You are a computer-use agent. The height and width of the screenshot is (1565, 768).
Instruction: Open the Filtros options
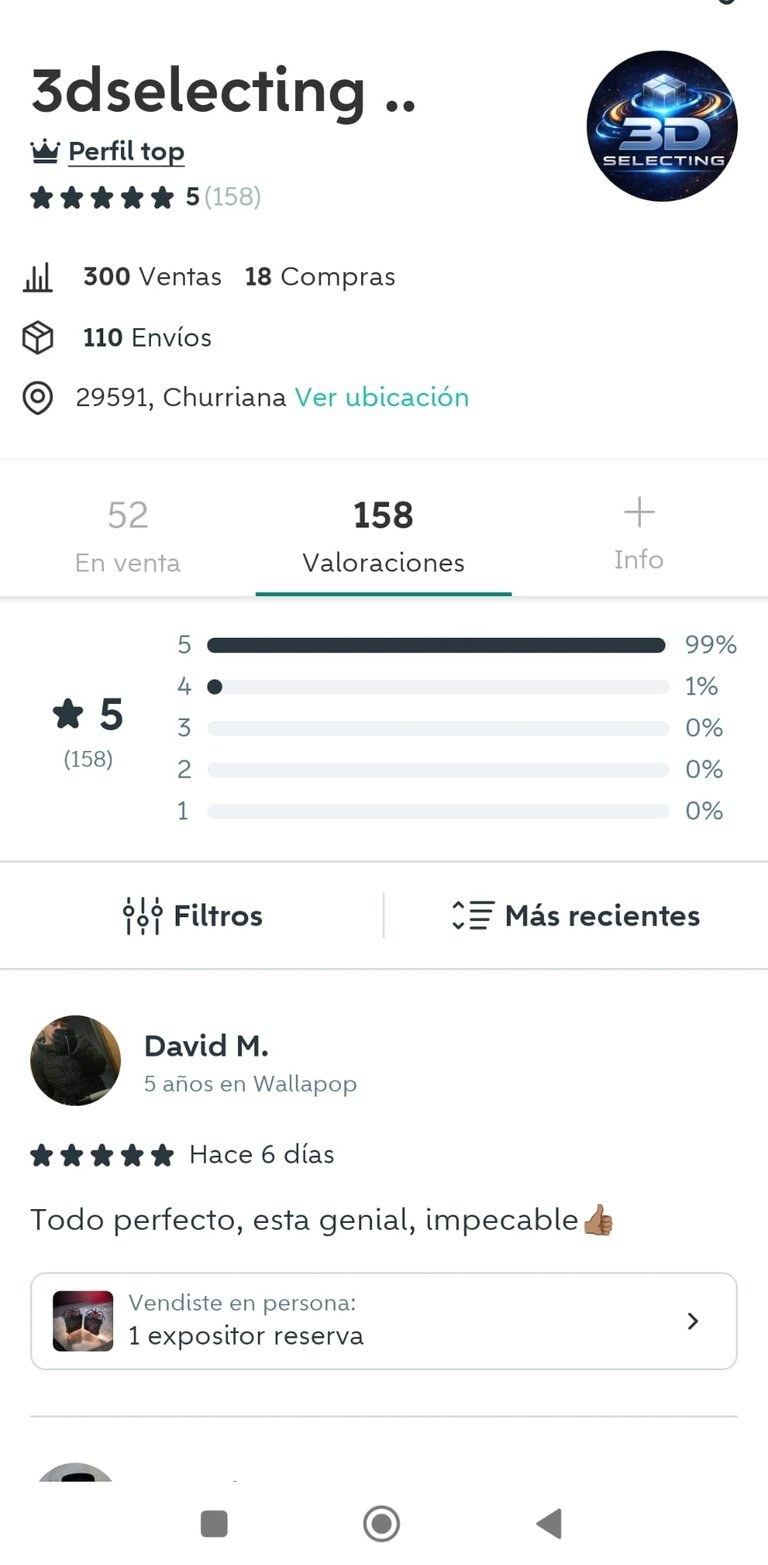[193, 915]
